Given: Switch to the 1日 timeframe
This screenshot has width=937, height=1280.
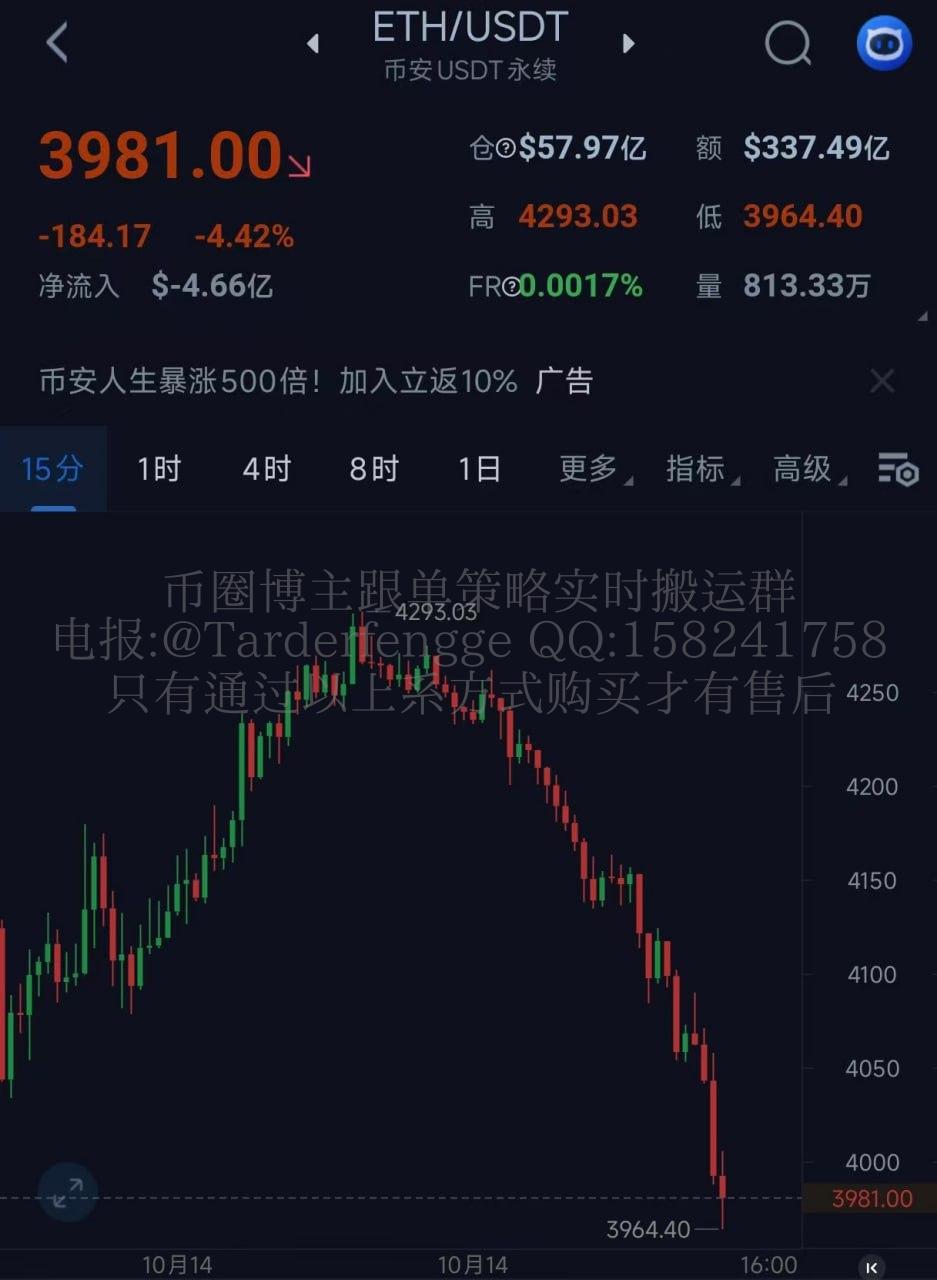Looking at the screenshot, I should pos(479,468).
